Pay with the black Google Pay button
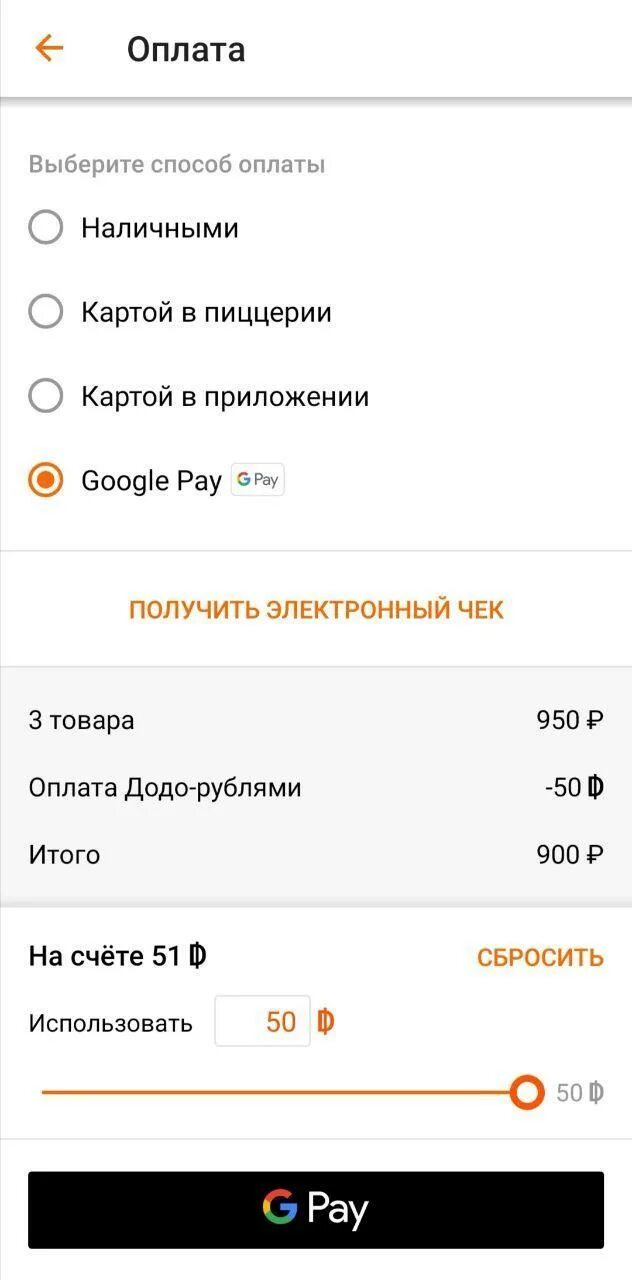 [316, 1210]
